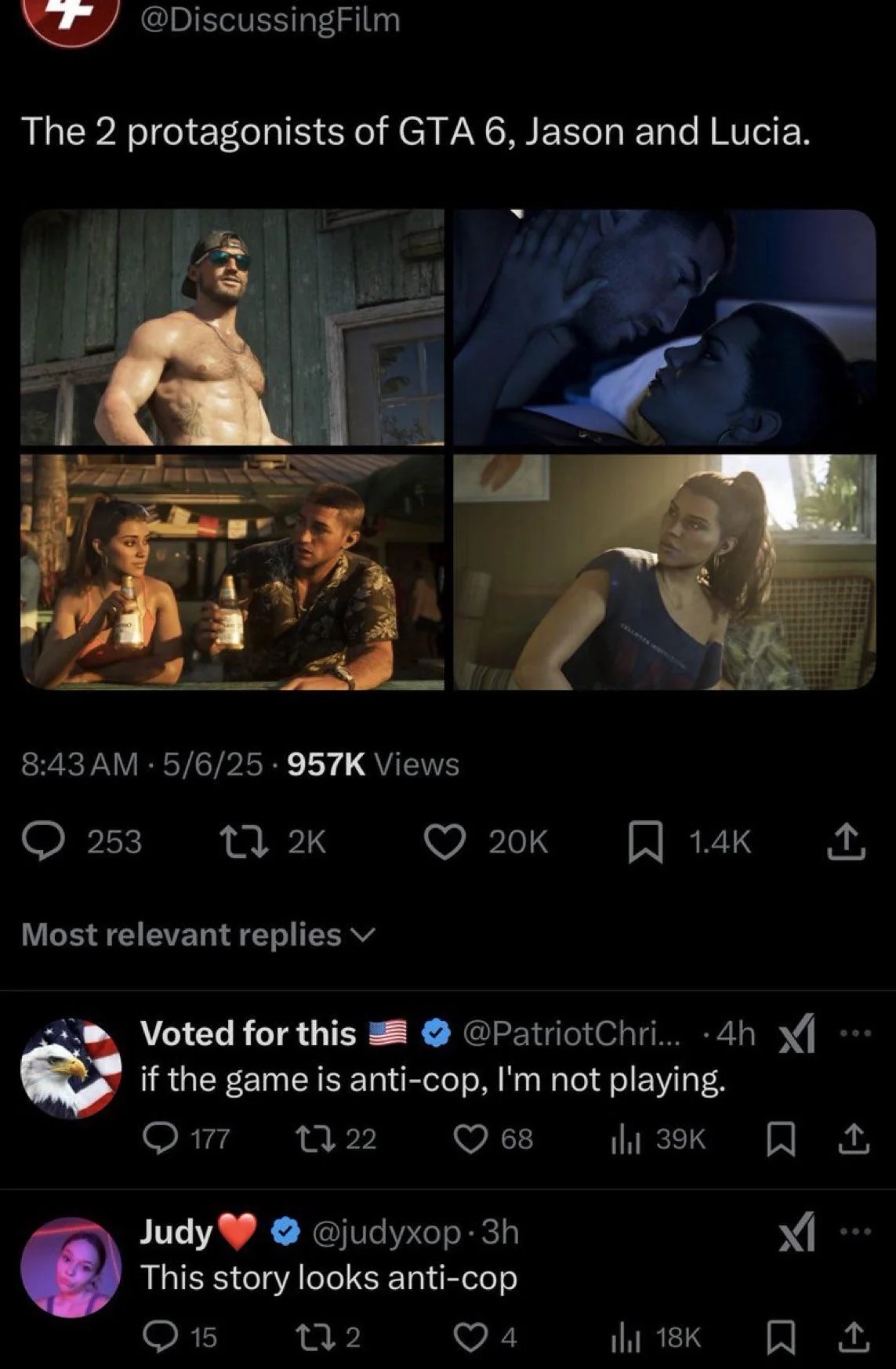Share the DiscussingFilm post

pos(847,842)
